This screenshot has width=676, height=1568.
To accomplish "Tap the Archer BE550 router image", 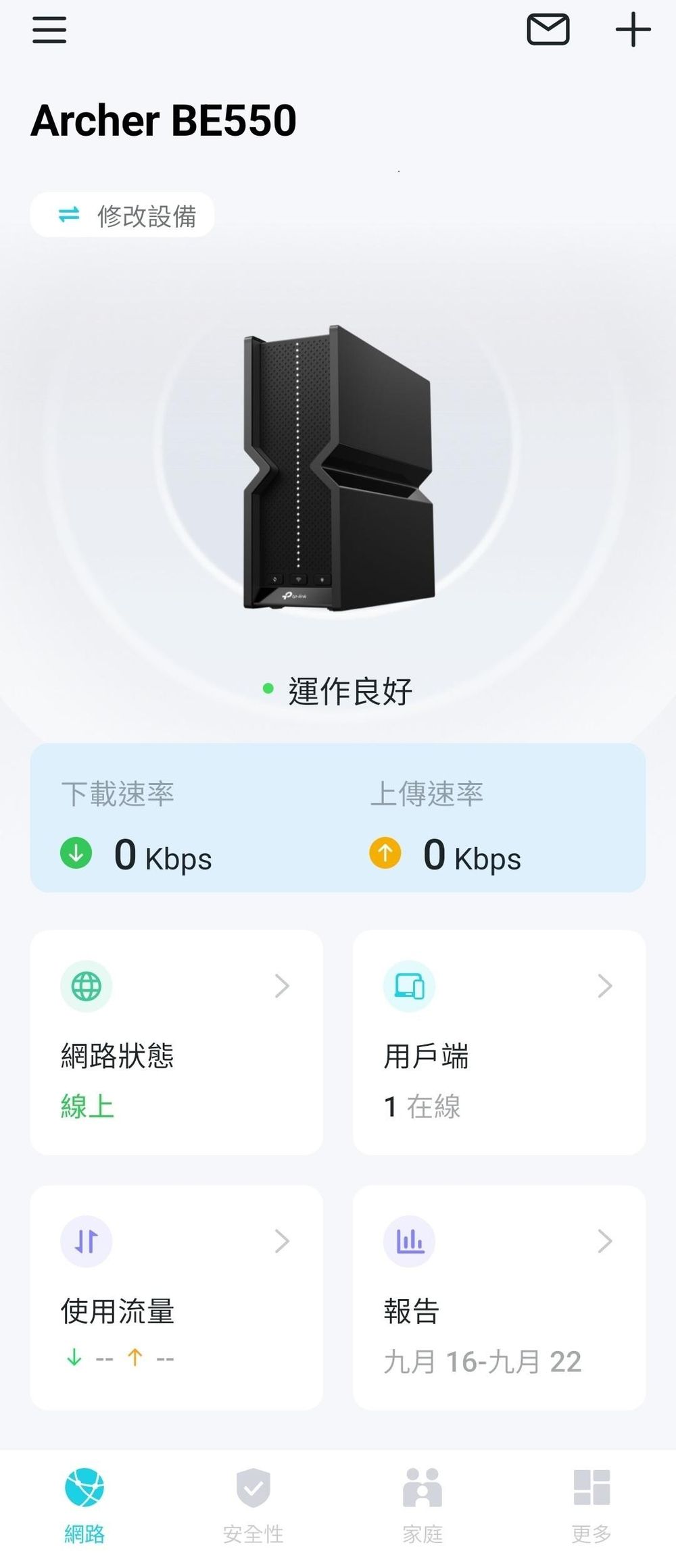I will click(x=338, y=473).
